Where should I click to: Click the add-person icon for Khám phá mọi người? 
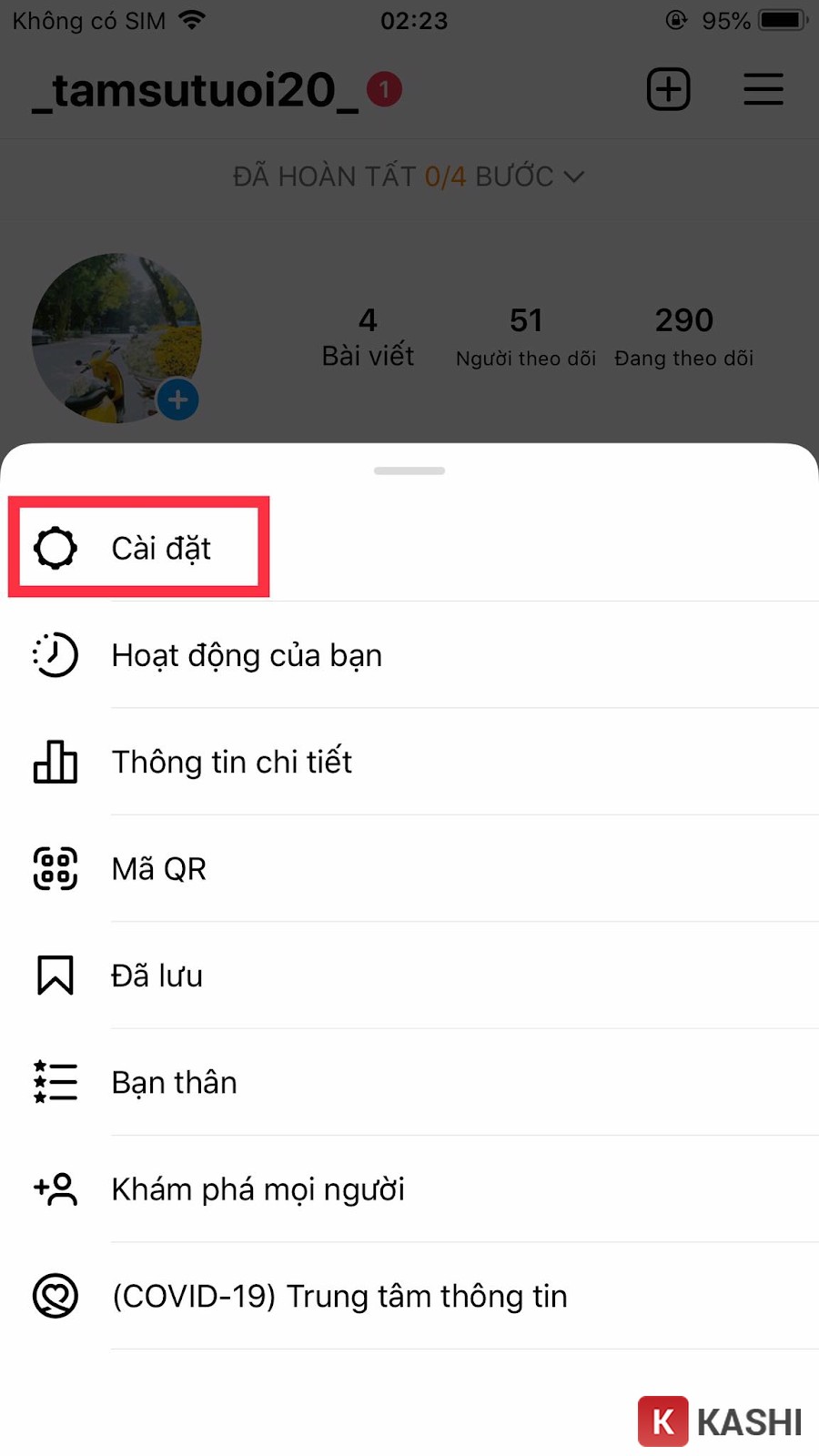click(55, 1188)
